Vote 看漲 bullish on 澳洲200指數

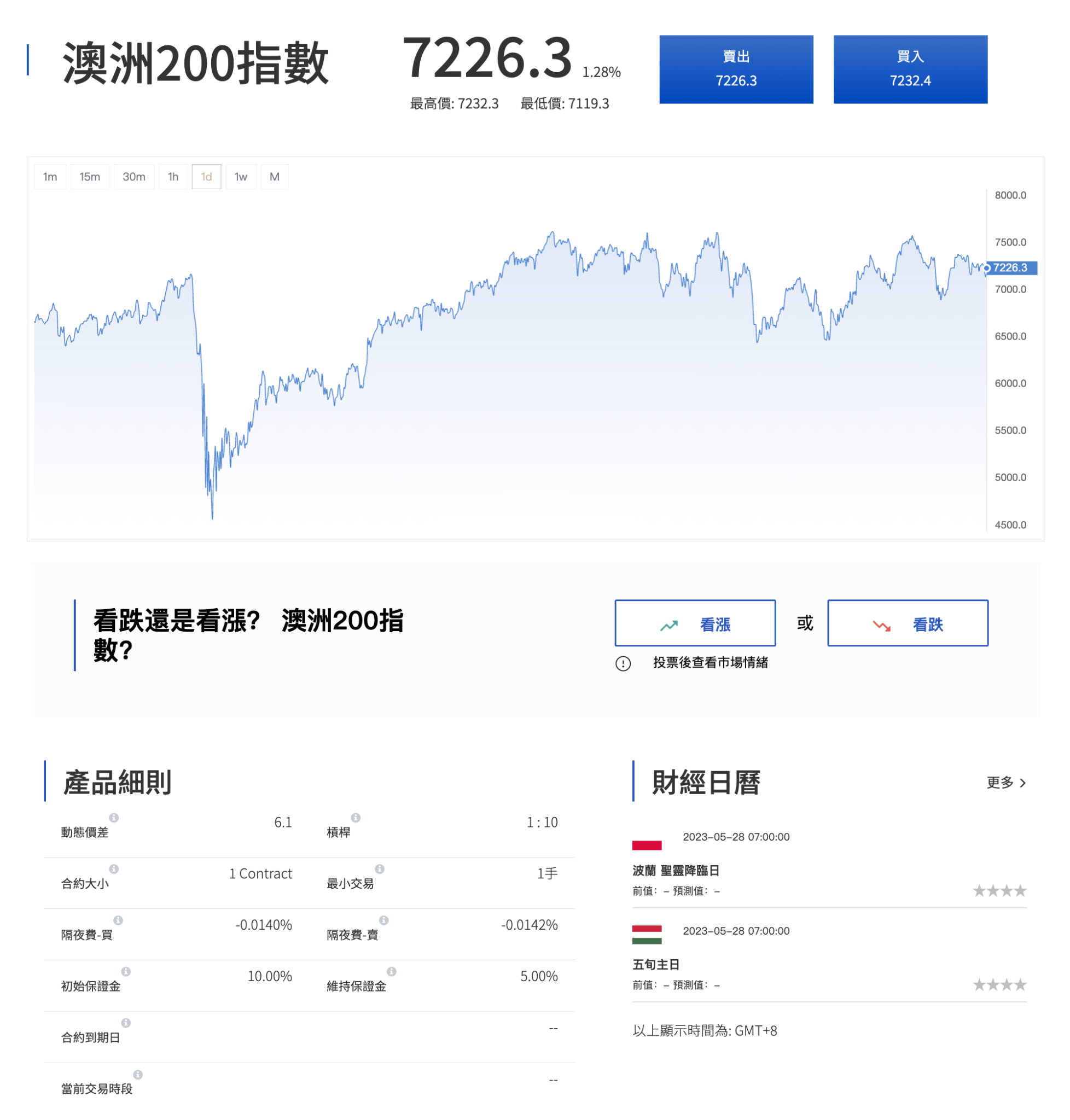click(x=695, y=623)
